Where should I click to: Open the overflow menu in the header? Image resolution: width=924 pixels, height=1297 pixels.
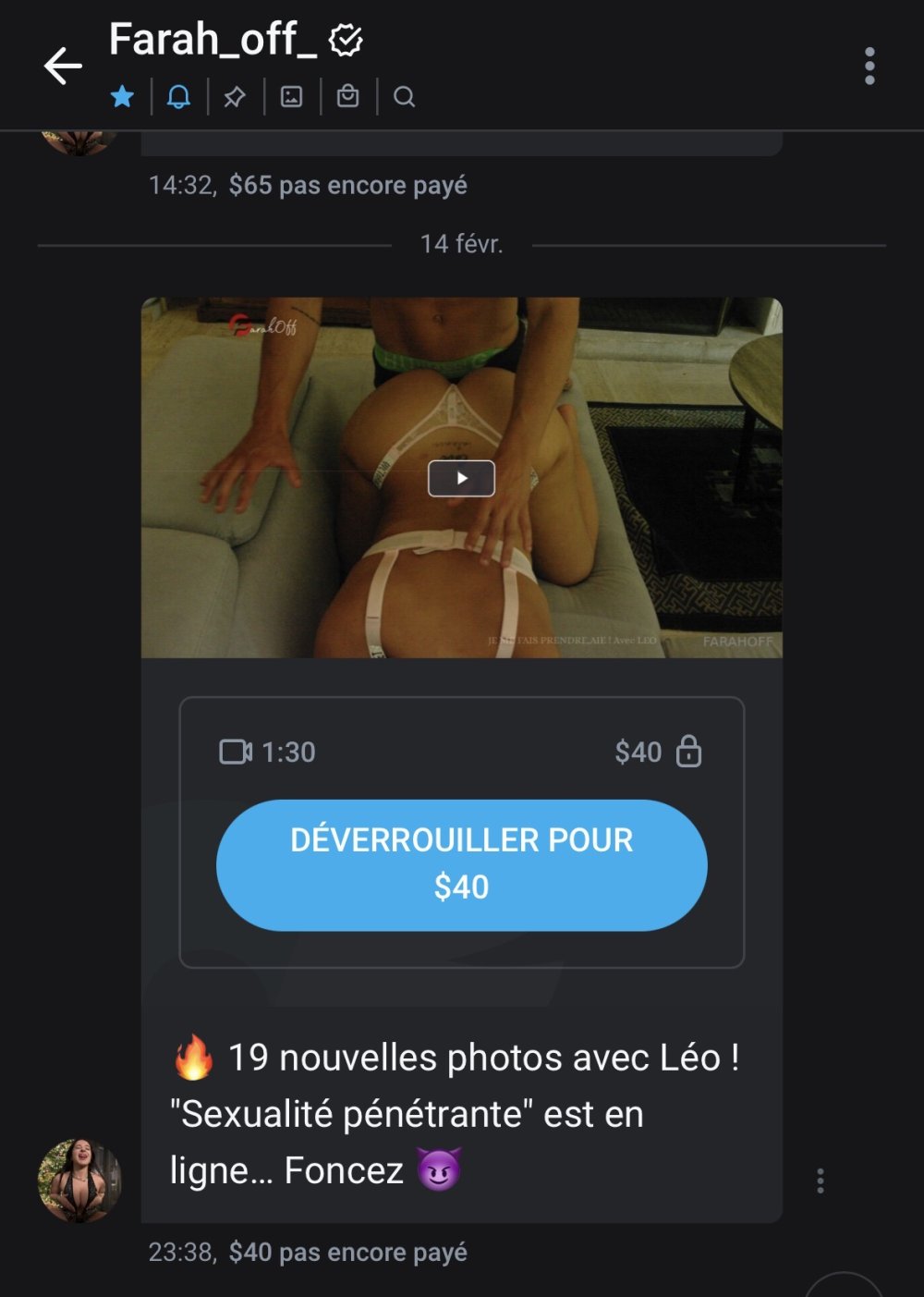[869, 67]
